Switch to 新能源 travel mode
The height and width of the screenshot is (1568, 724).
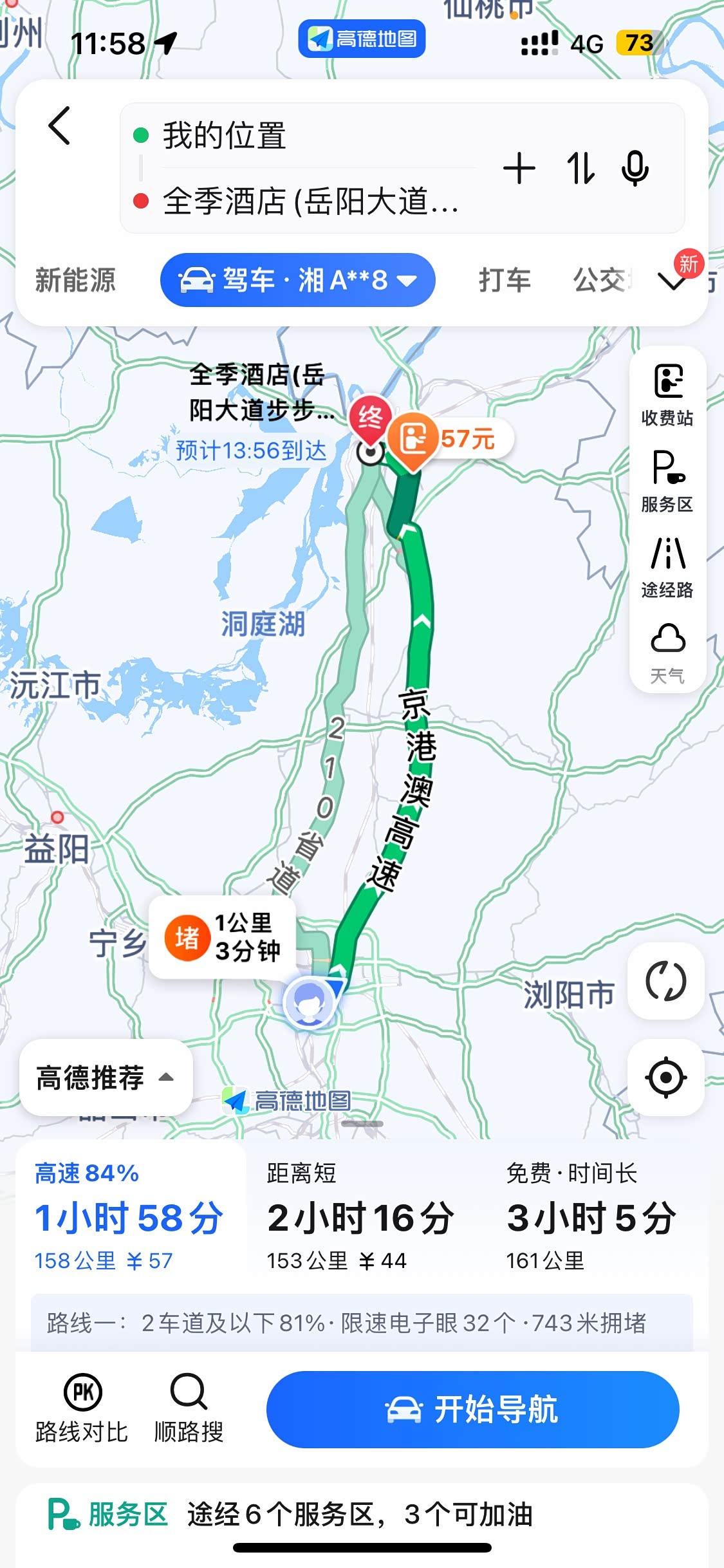[x=75, y=280]
